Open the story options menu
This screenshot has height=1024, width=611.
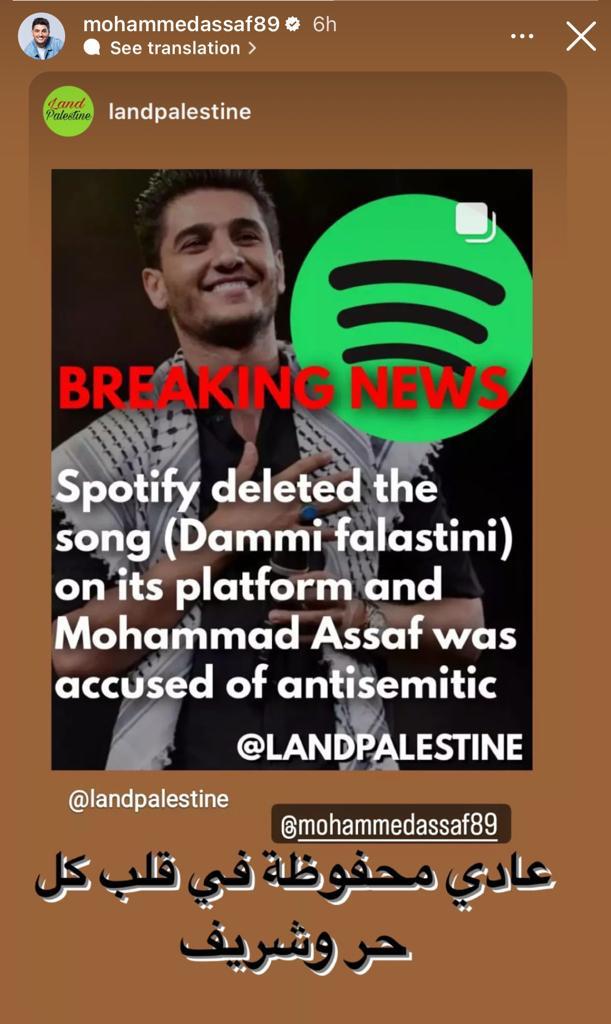(x=522, y=36)
